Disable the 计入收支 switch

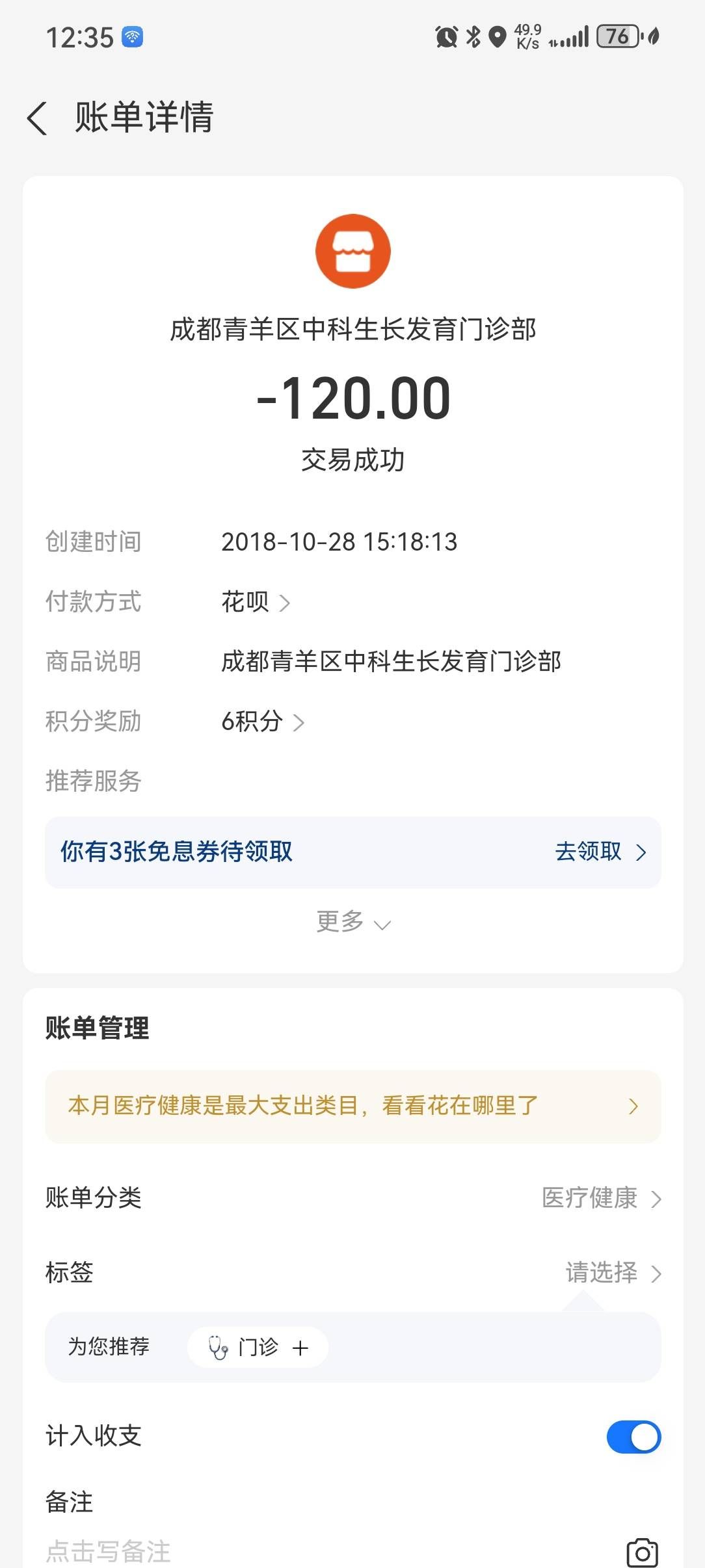point(633,1436)
